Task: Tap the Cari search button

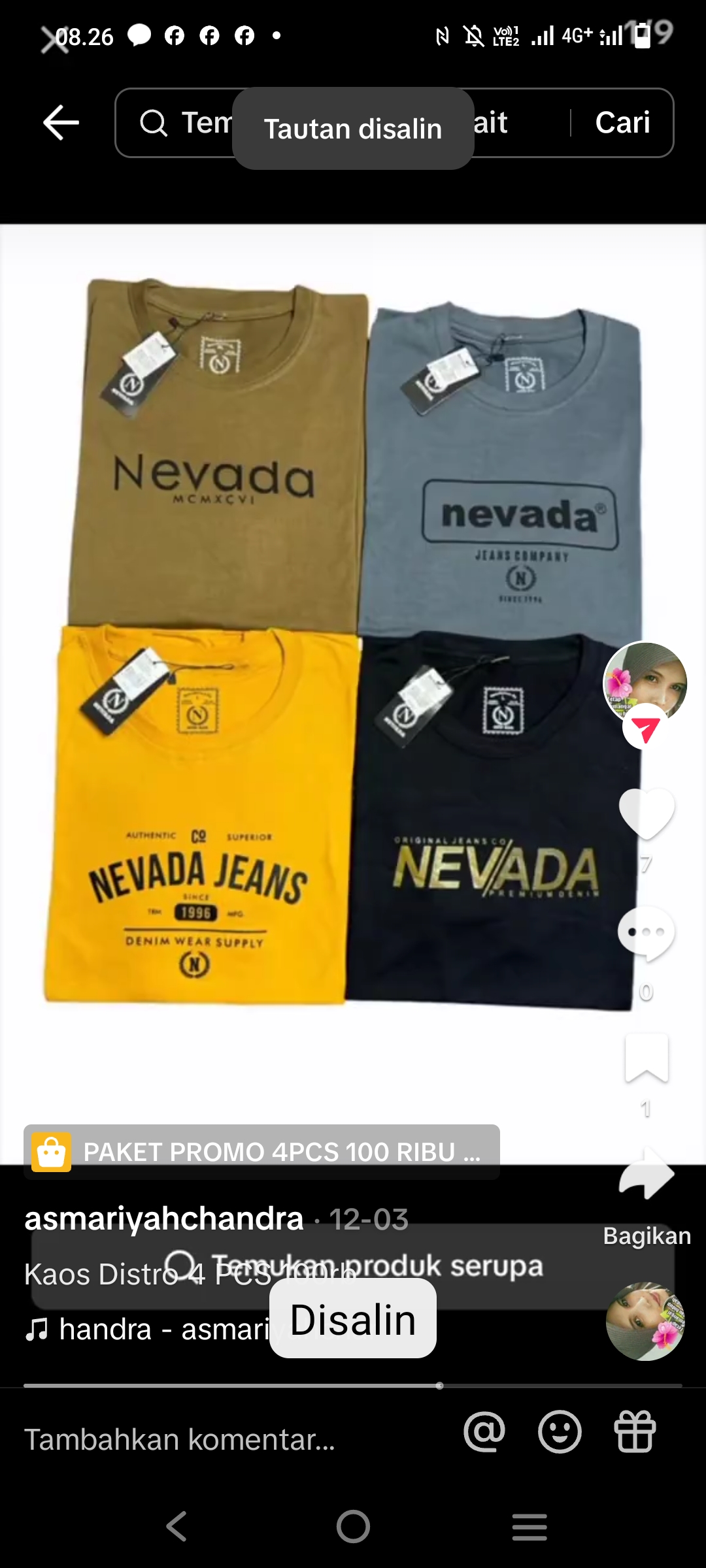Action: pos(622,123)
